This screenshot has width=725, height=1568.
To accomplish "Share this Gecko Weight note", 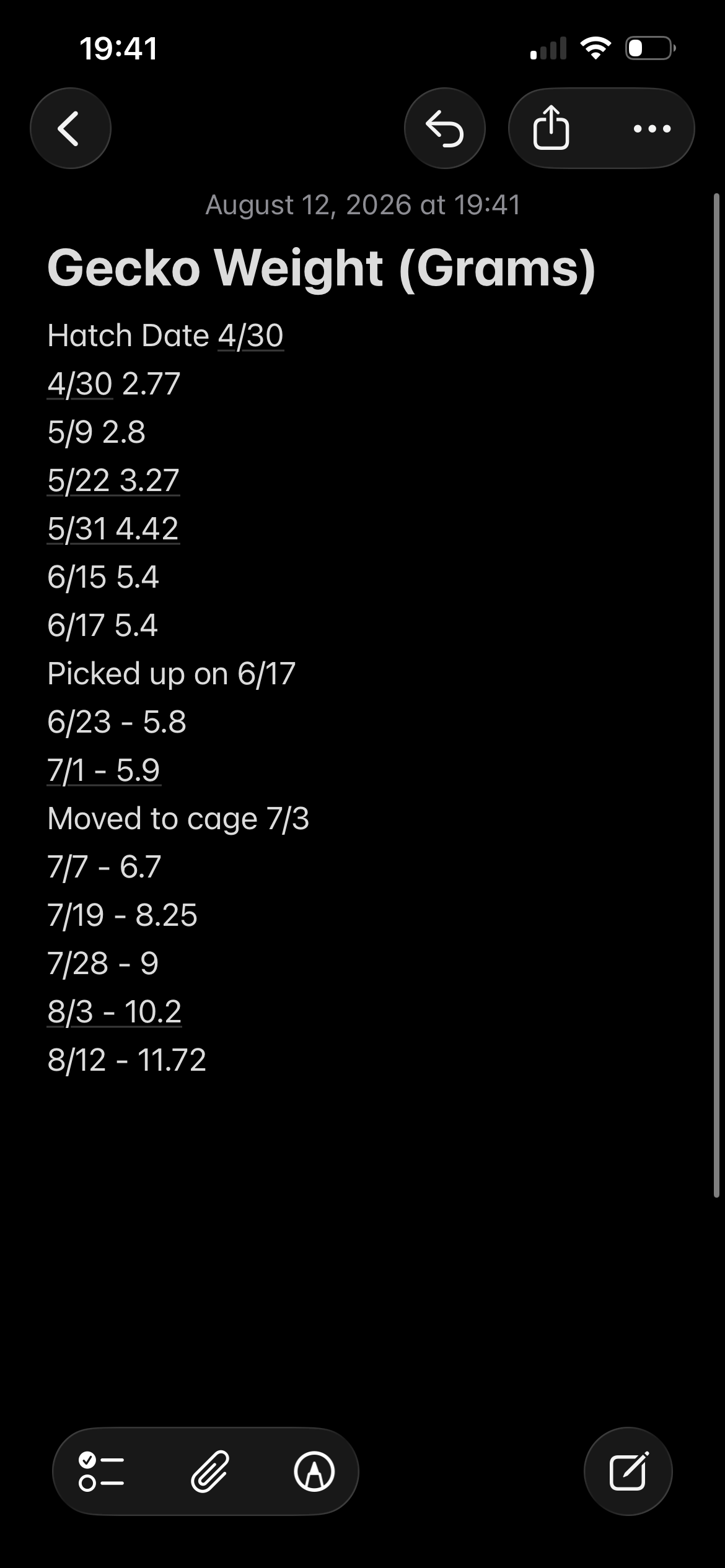I will point(551,128).
